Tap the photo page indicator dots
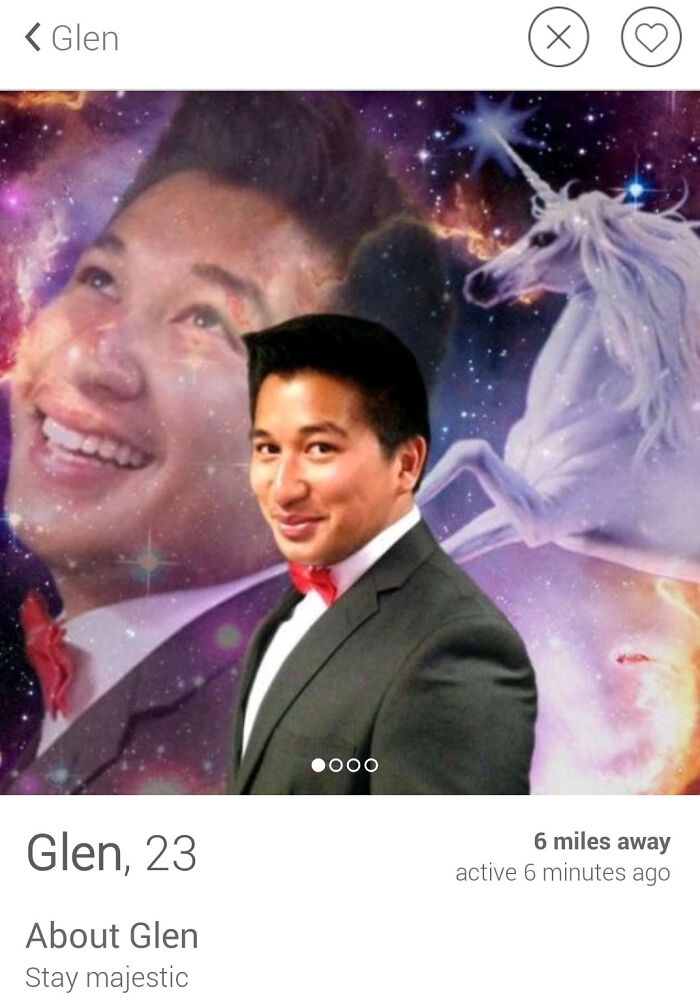This screenshot has width=700, height=1000. click(x=345, y=765)
